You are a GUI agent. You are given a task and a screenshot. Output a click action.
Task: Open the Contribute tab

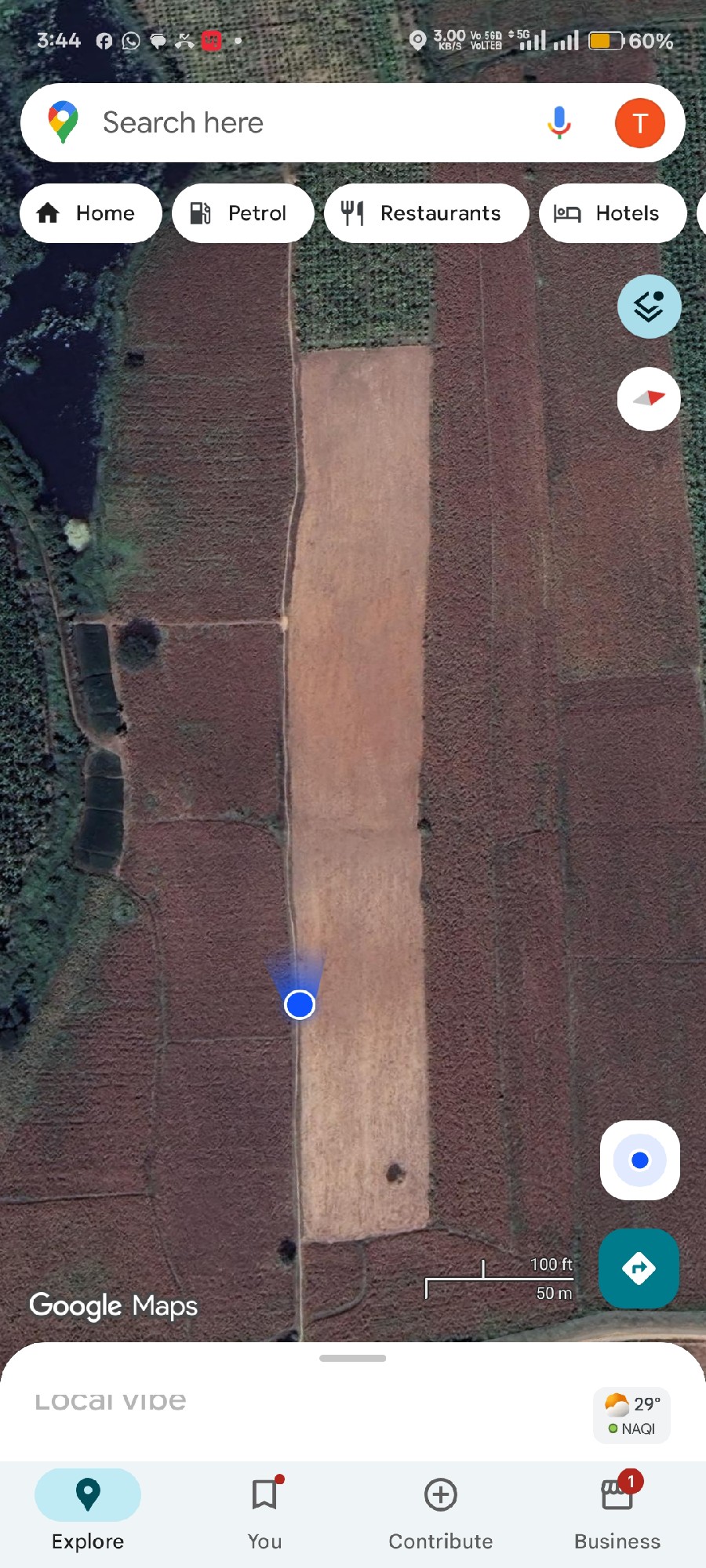(441, 1511)
